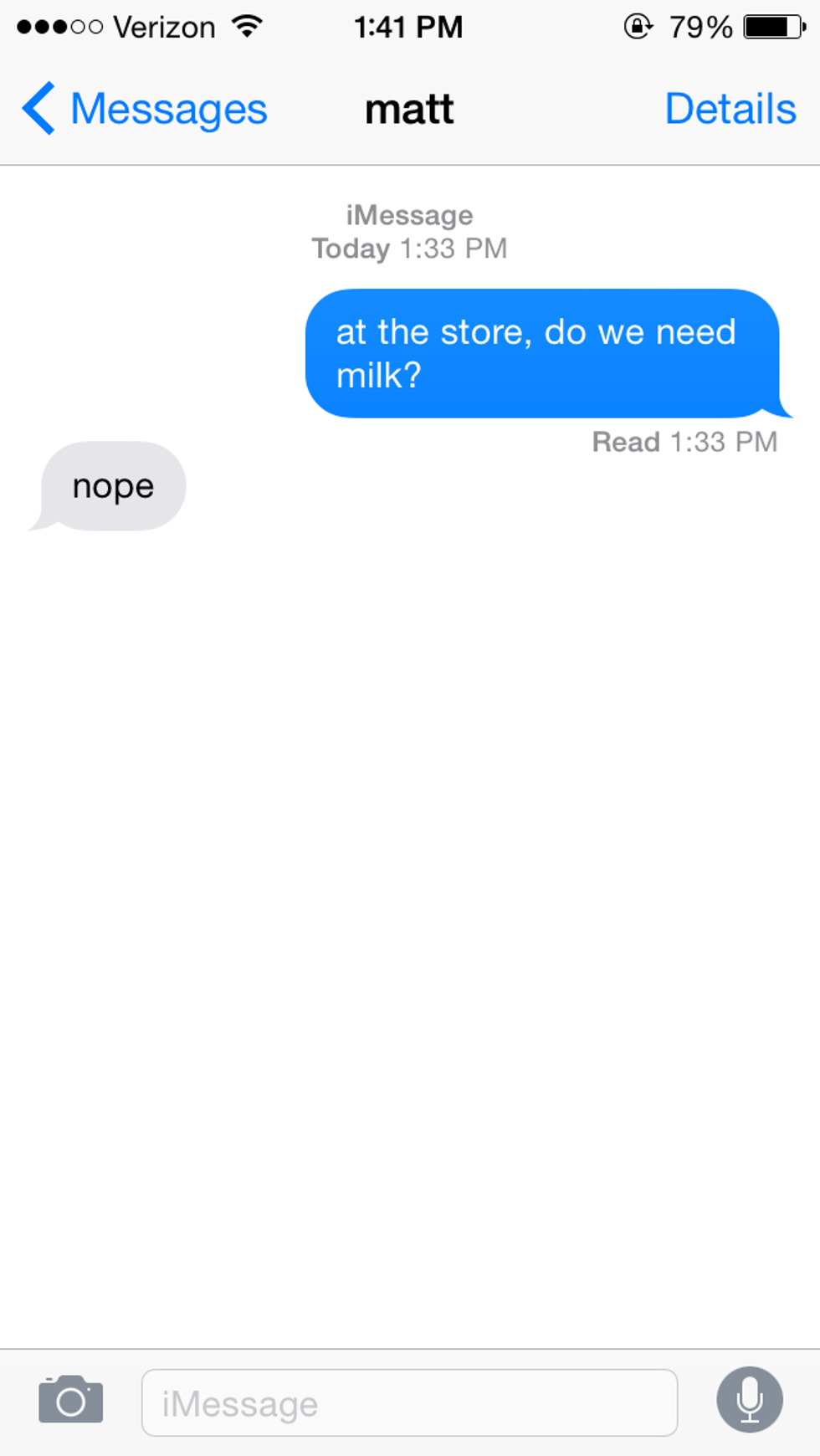Tap the microphone to record audio
Screen dimensions: 820x1456
point(749,1399)
